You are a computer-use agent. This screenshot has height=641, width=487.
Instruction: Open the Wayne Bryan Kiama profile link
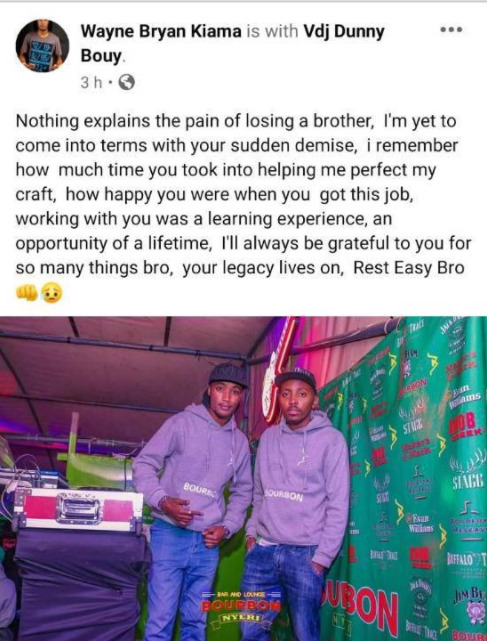[x=161, y=31]
